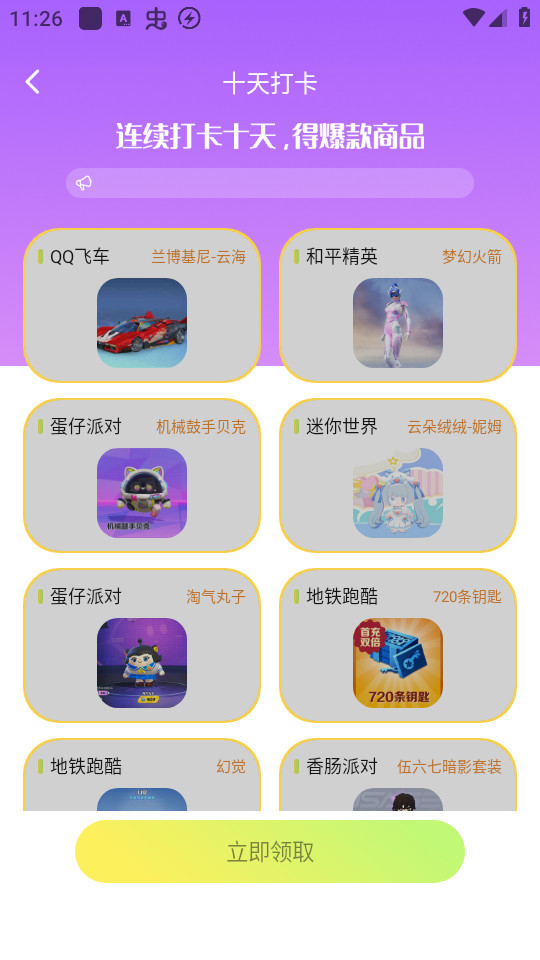The image size is (540, 960).
Task: Choose the 和平精英 梦幻火箭 reward card
Action: [x=398, y=306]
